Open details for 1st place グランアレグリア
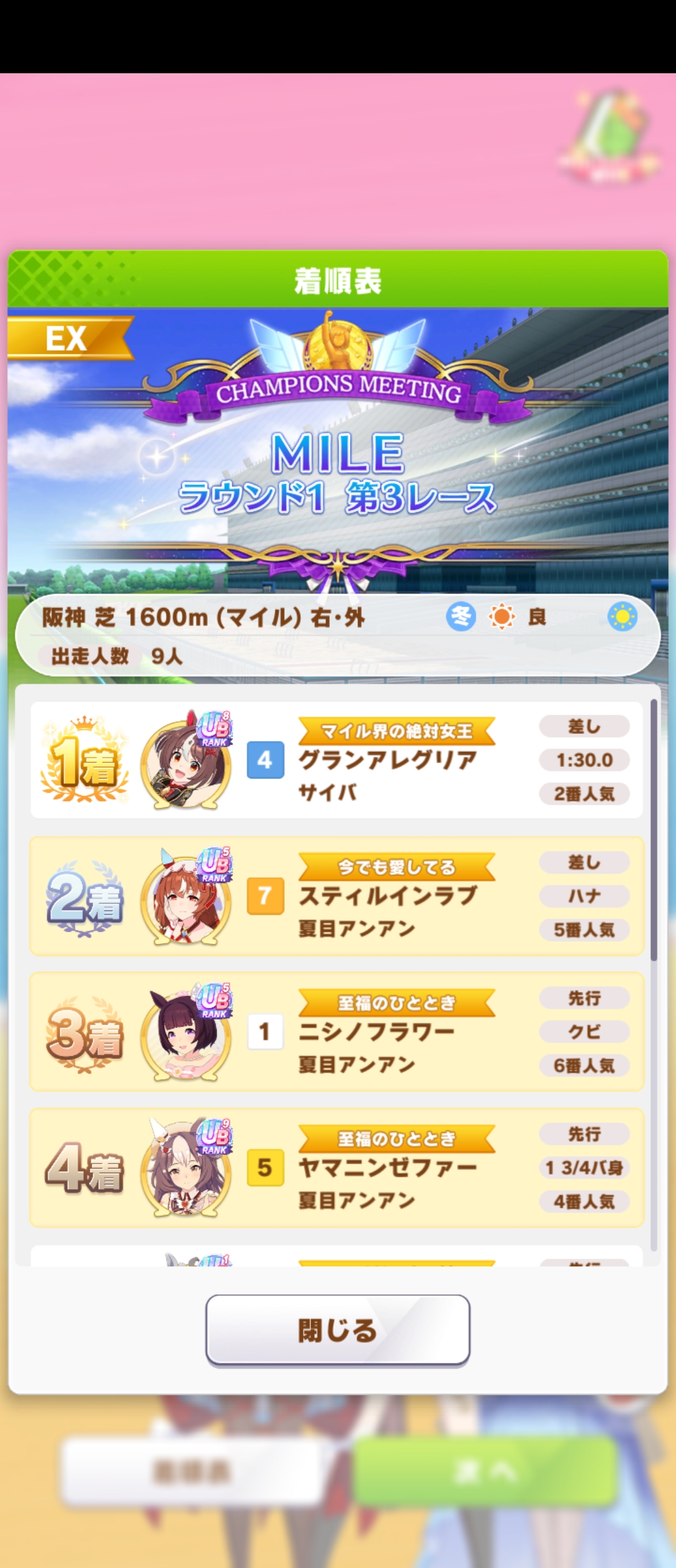The height and width of the screenshot is (1568, 676). (337, 760)
